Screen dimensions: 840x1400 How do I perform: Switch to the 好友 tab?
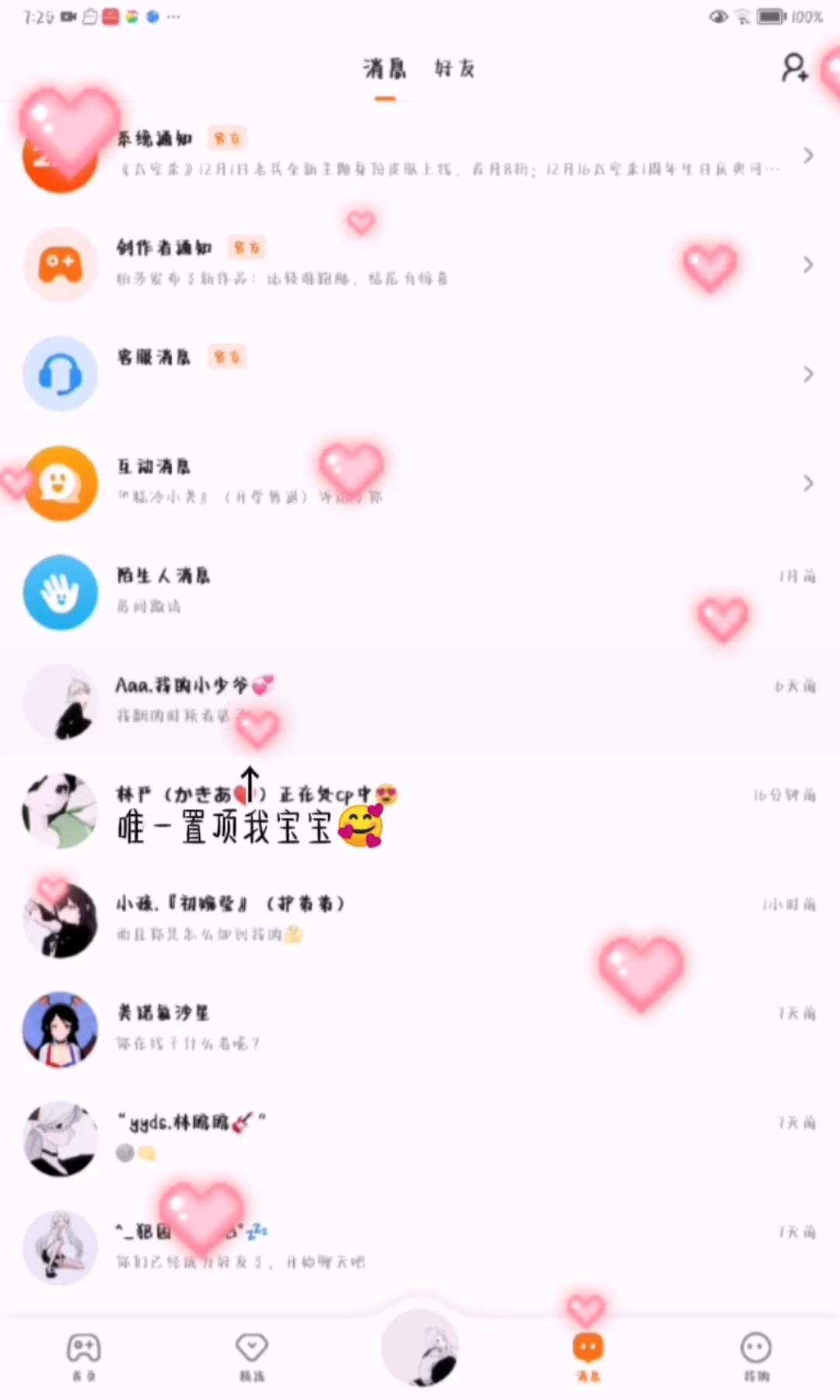[454, 69]
